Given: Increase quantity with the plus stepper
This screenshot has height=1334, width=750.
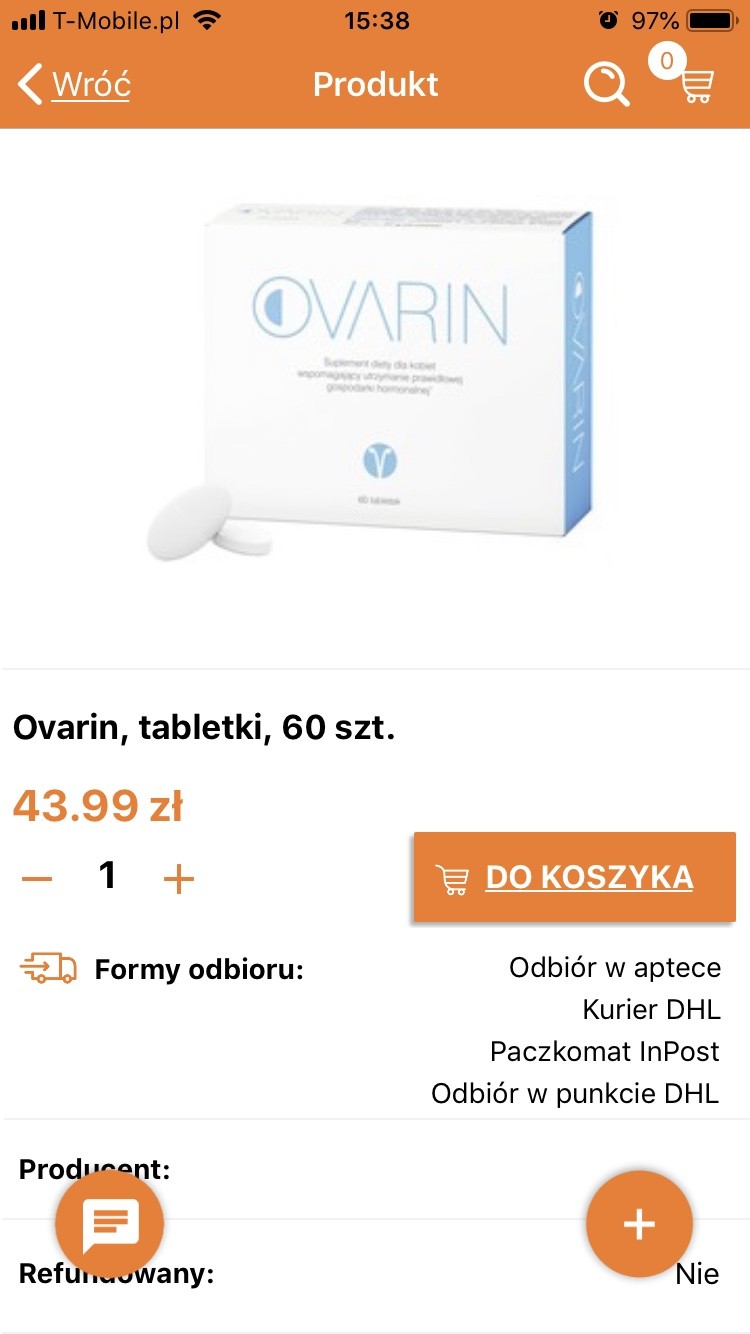Looking at the screenshot, I should (178, 879).
